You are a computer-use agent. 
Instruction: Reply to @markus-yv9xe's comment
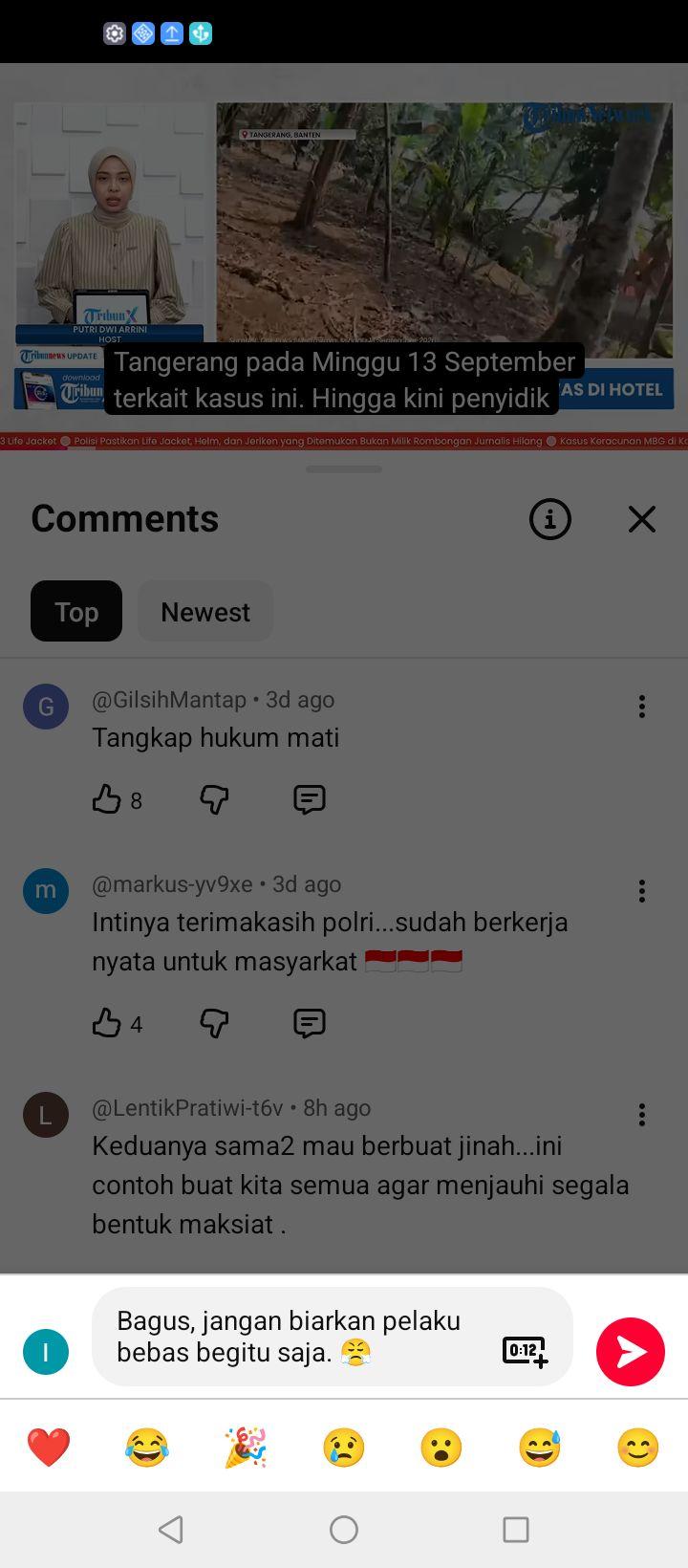(310, 1023)
